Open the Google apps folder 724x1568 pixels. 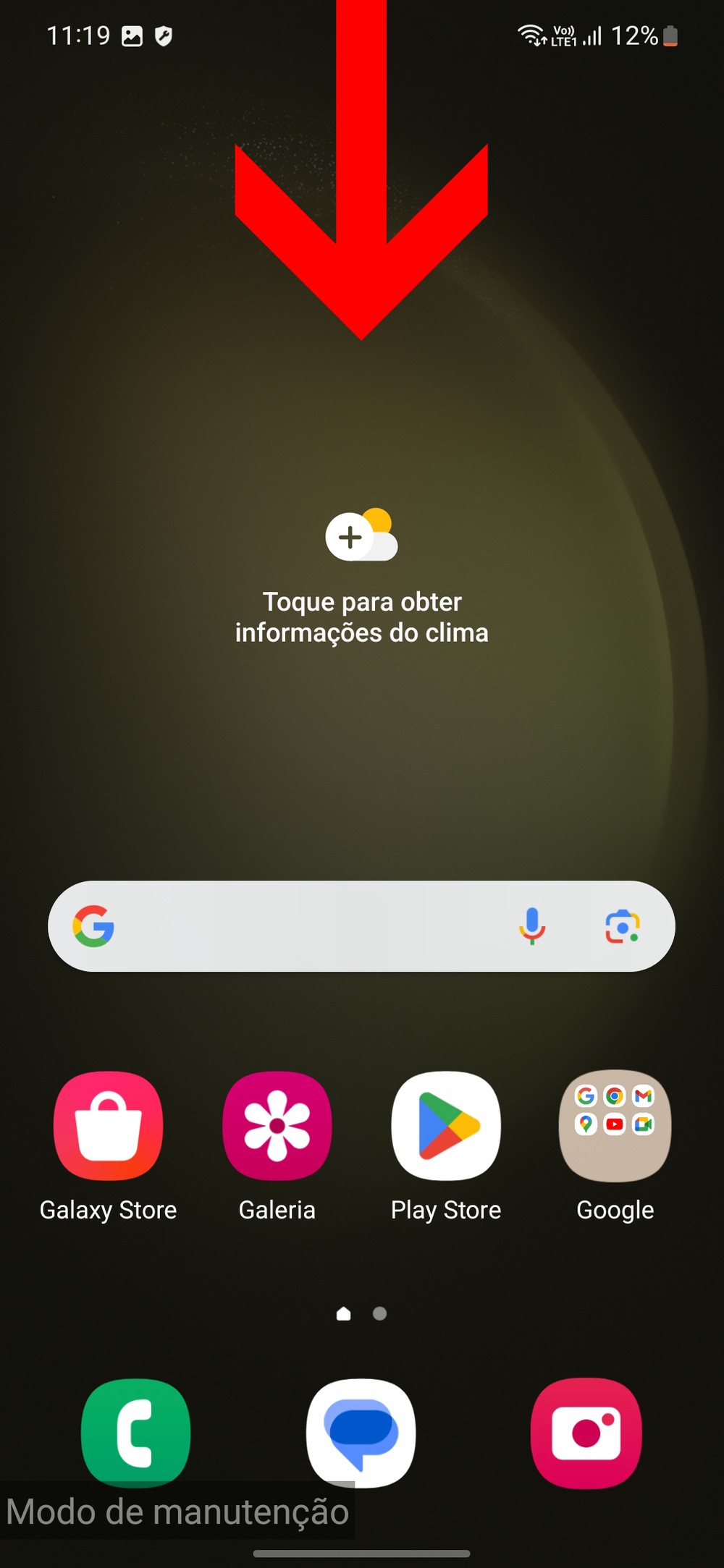click(x=615, y=1126)
